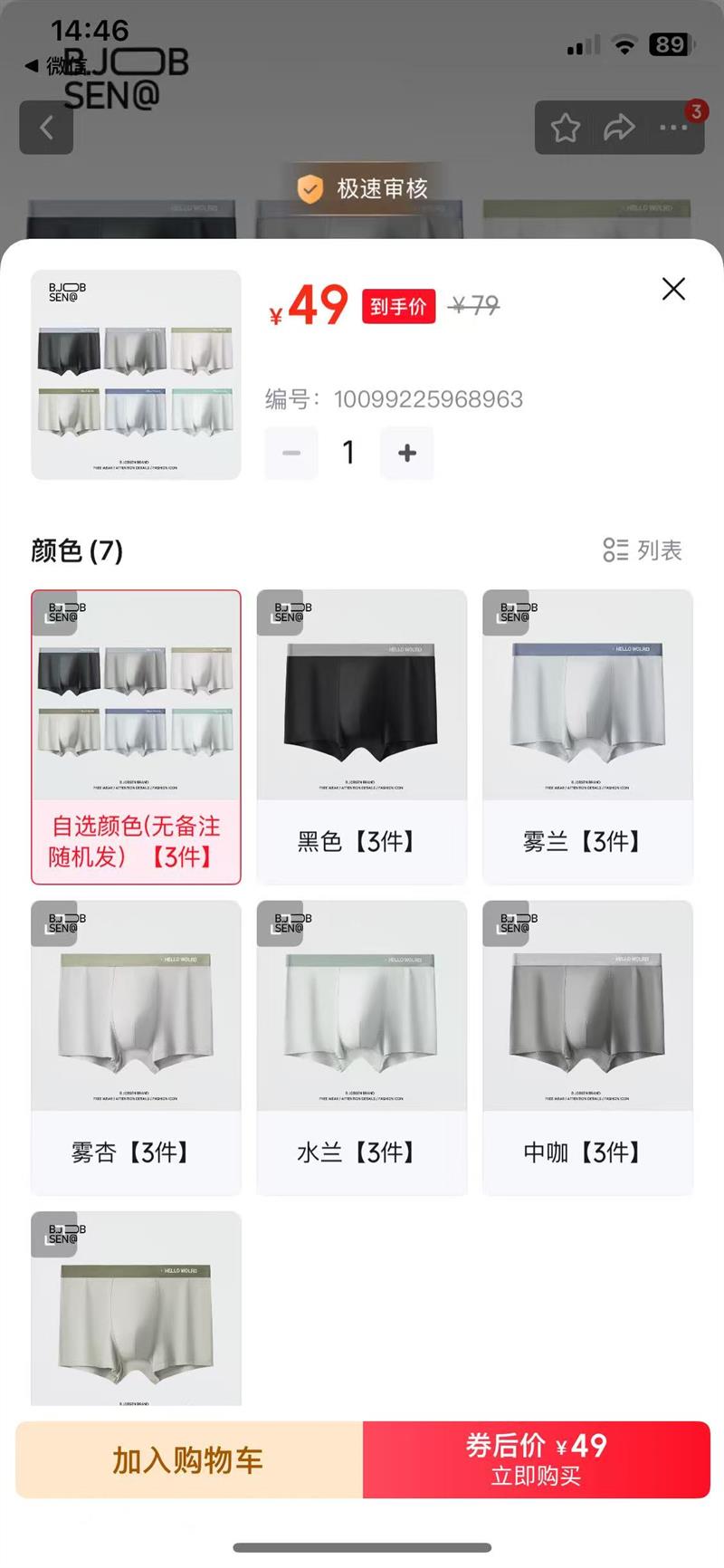The image size is (724, 1568).
Task: Choose the 雾兰【3件】 color option
Action: [x=587, y=737]
